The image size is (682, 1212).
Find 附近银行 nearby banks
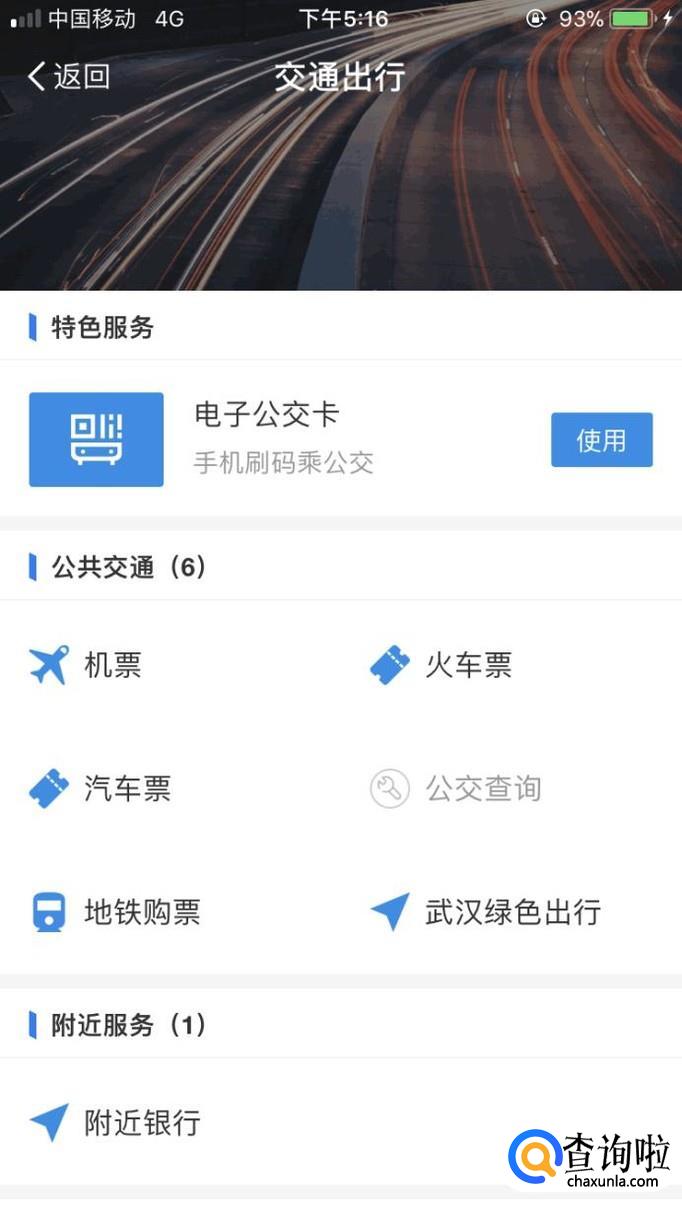pos(116,1122)
